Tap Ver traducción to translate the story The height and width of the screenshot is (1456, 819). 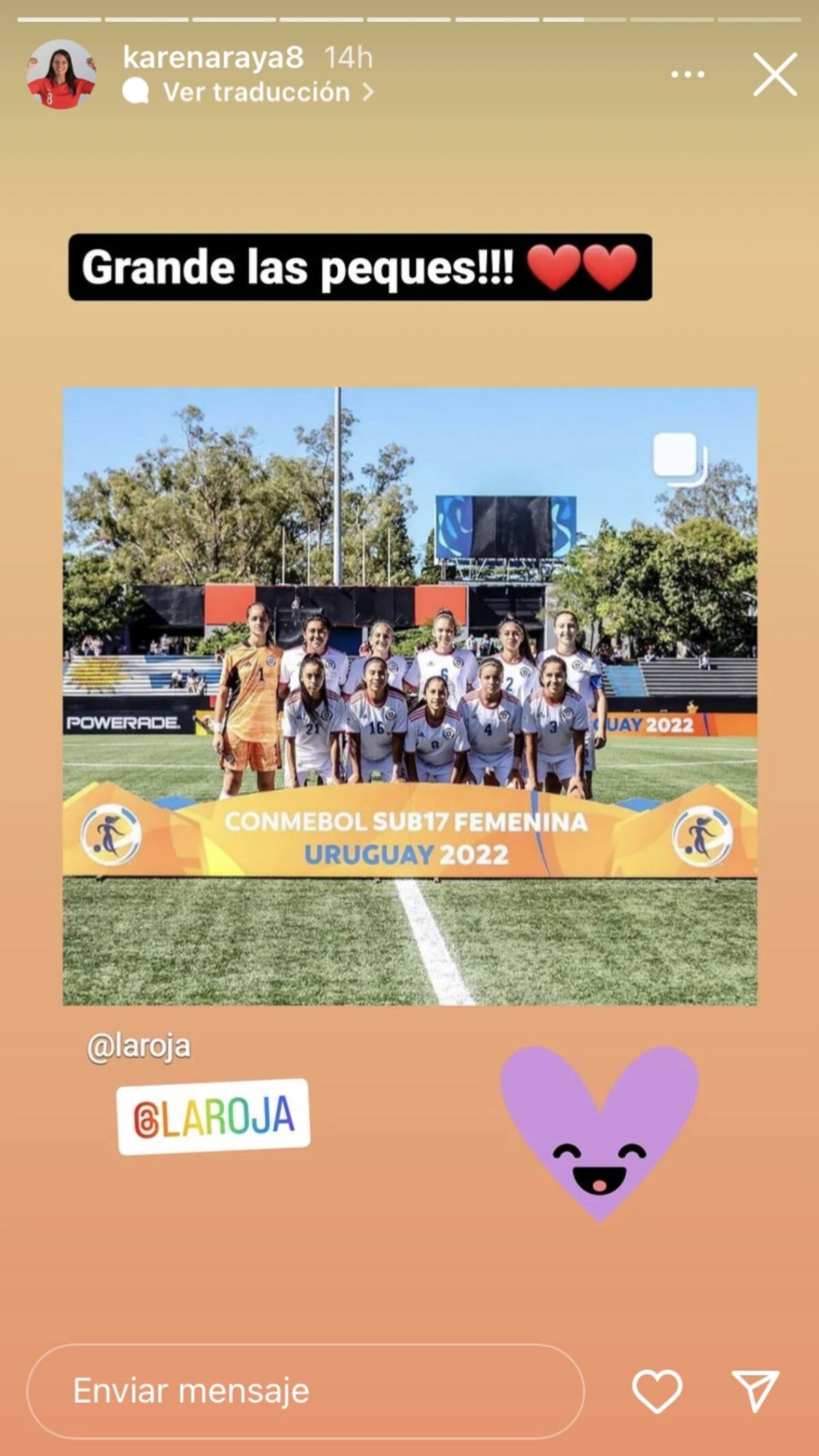click(x=257, y=92)
